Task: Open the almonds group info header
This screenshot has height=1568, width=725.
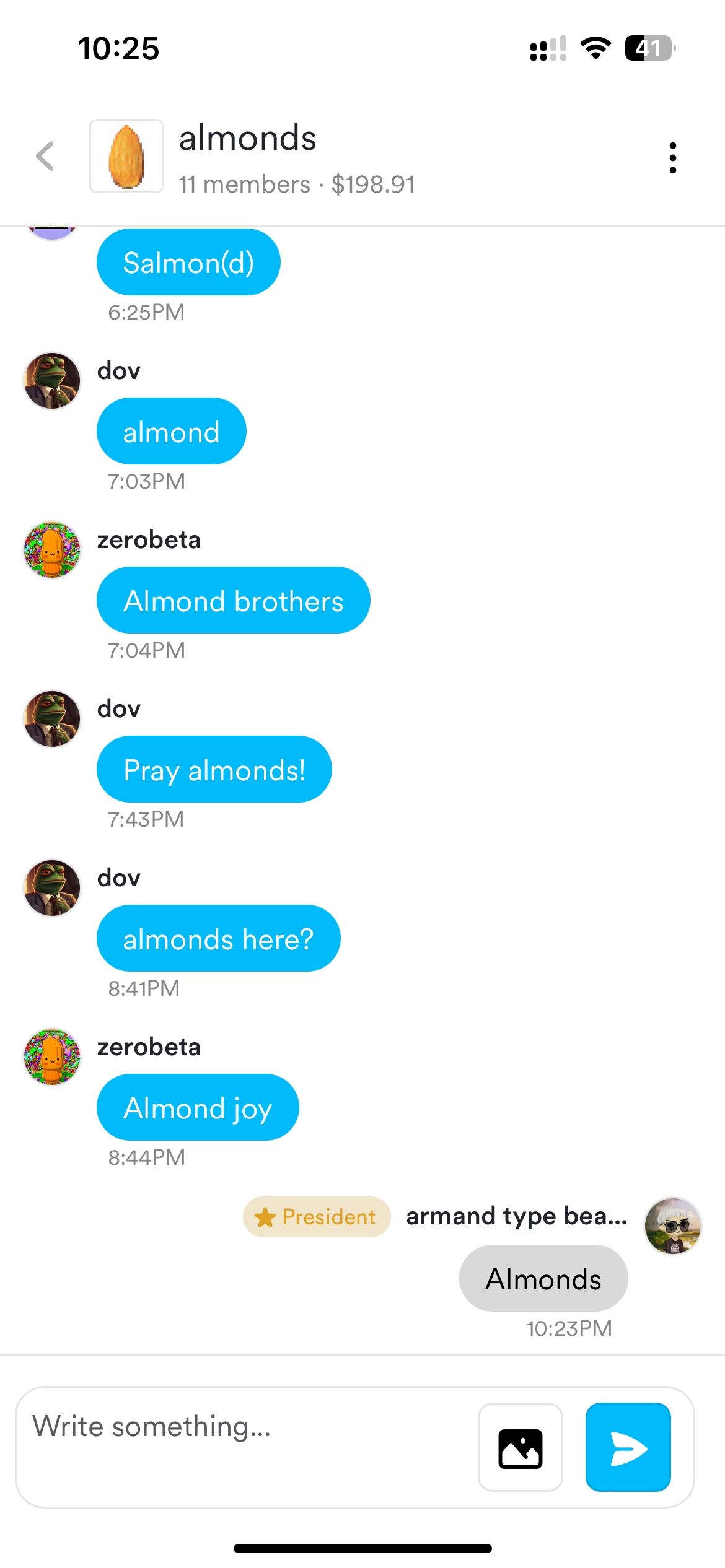Action: 248,157
